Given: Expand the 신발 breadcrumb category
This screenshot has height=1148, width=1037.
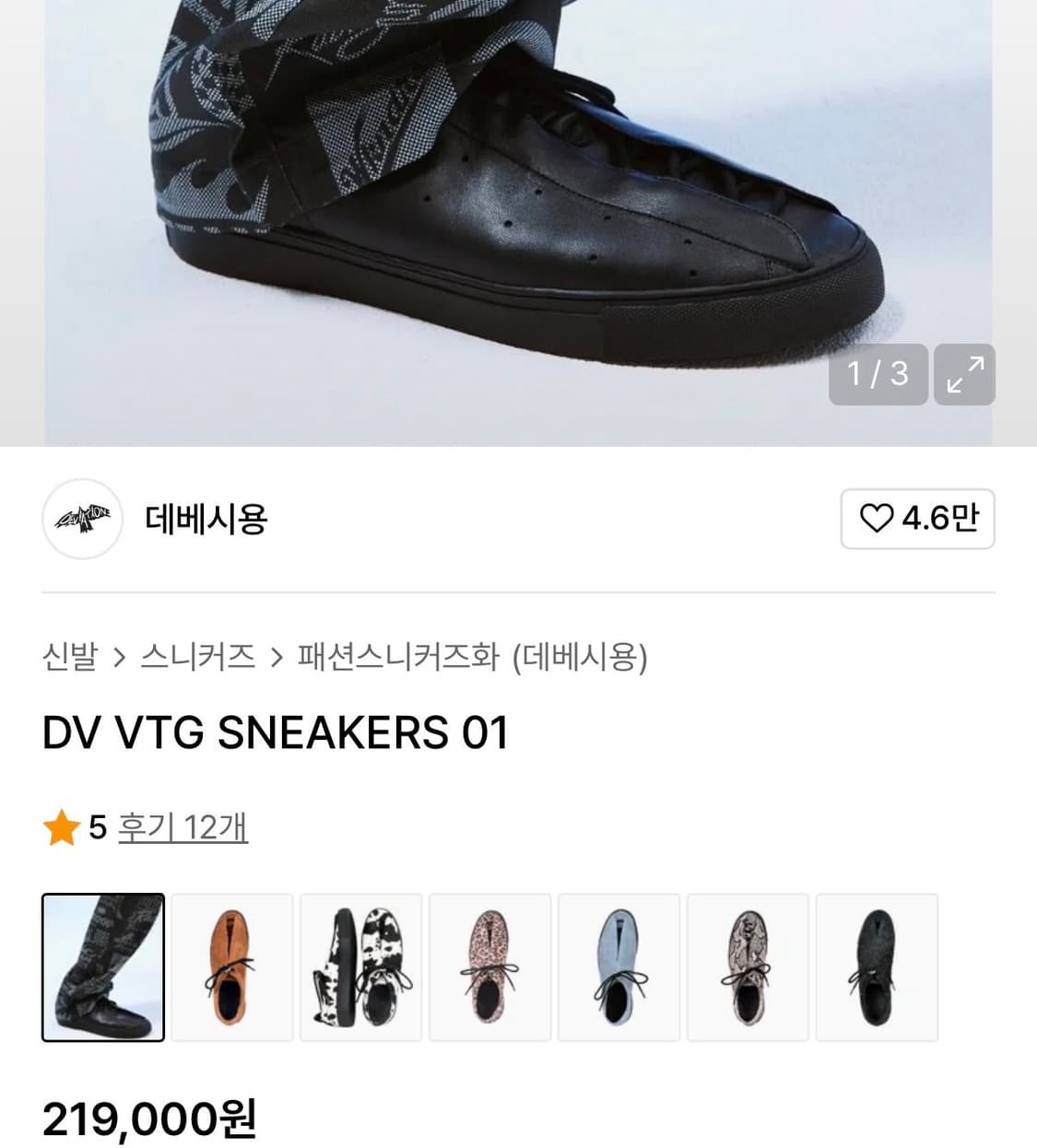Looking at the screenshot, I should click(x=70, y=656).
